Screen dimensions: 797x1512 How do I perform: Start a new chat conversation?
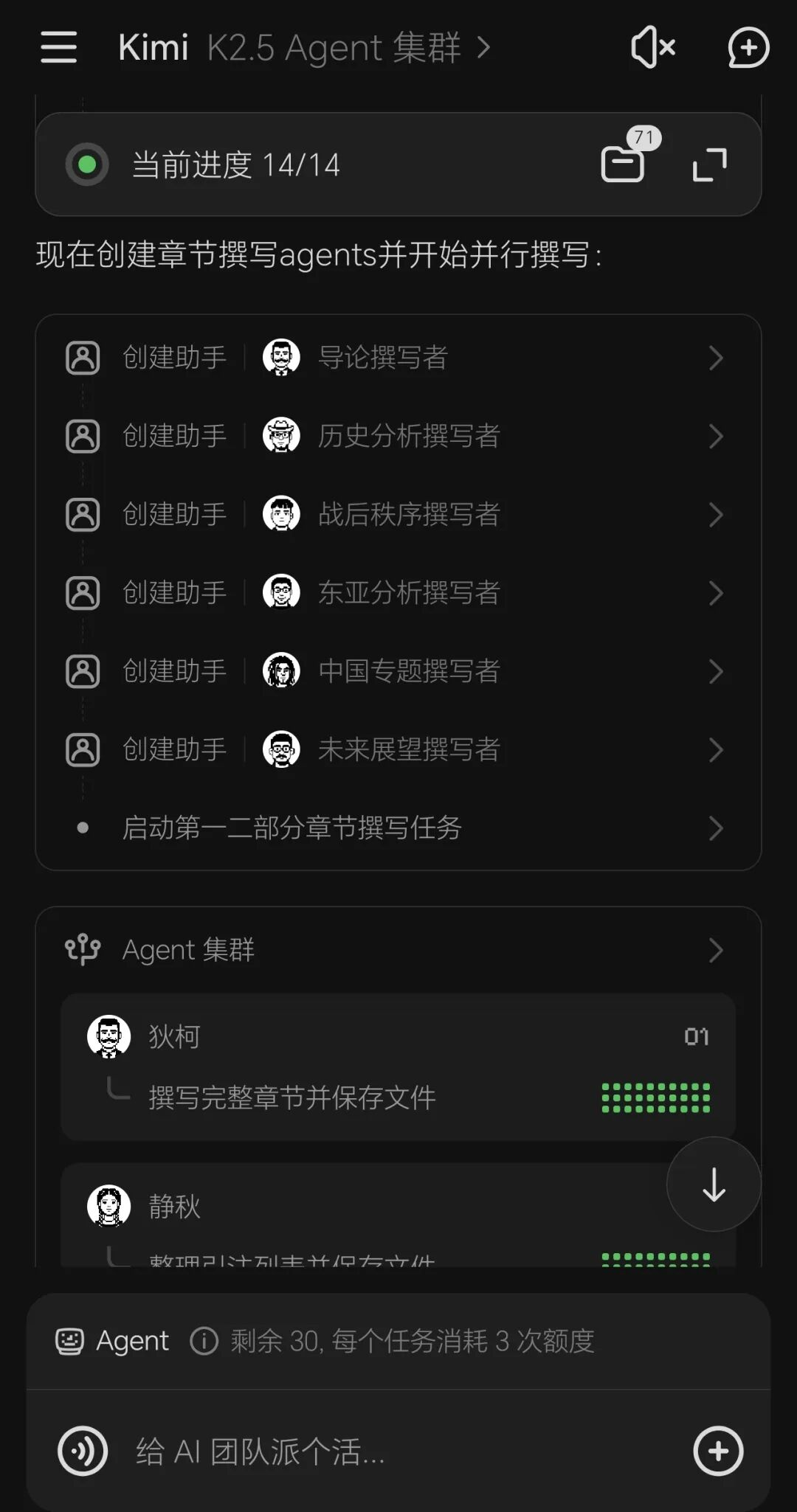(748, 48)
